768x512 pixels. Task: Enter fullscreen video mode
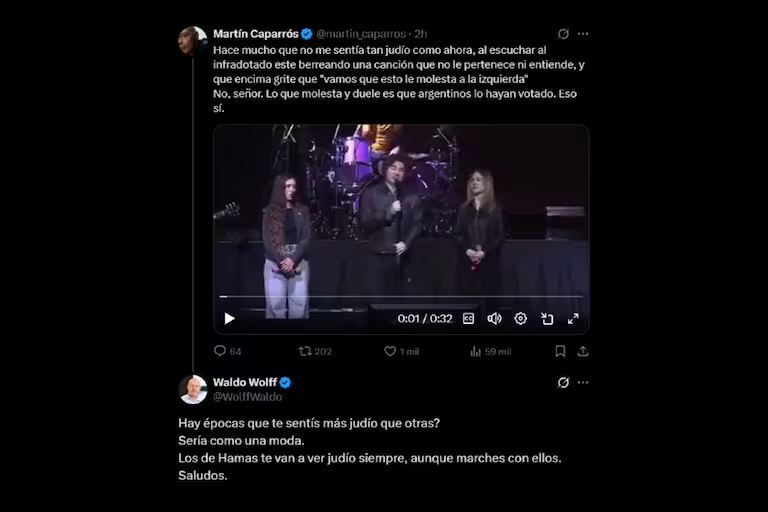pos(573,319)
